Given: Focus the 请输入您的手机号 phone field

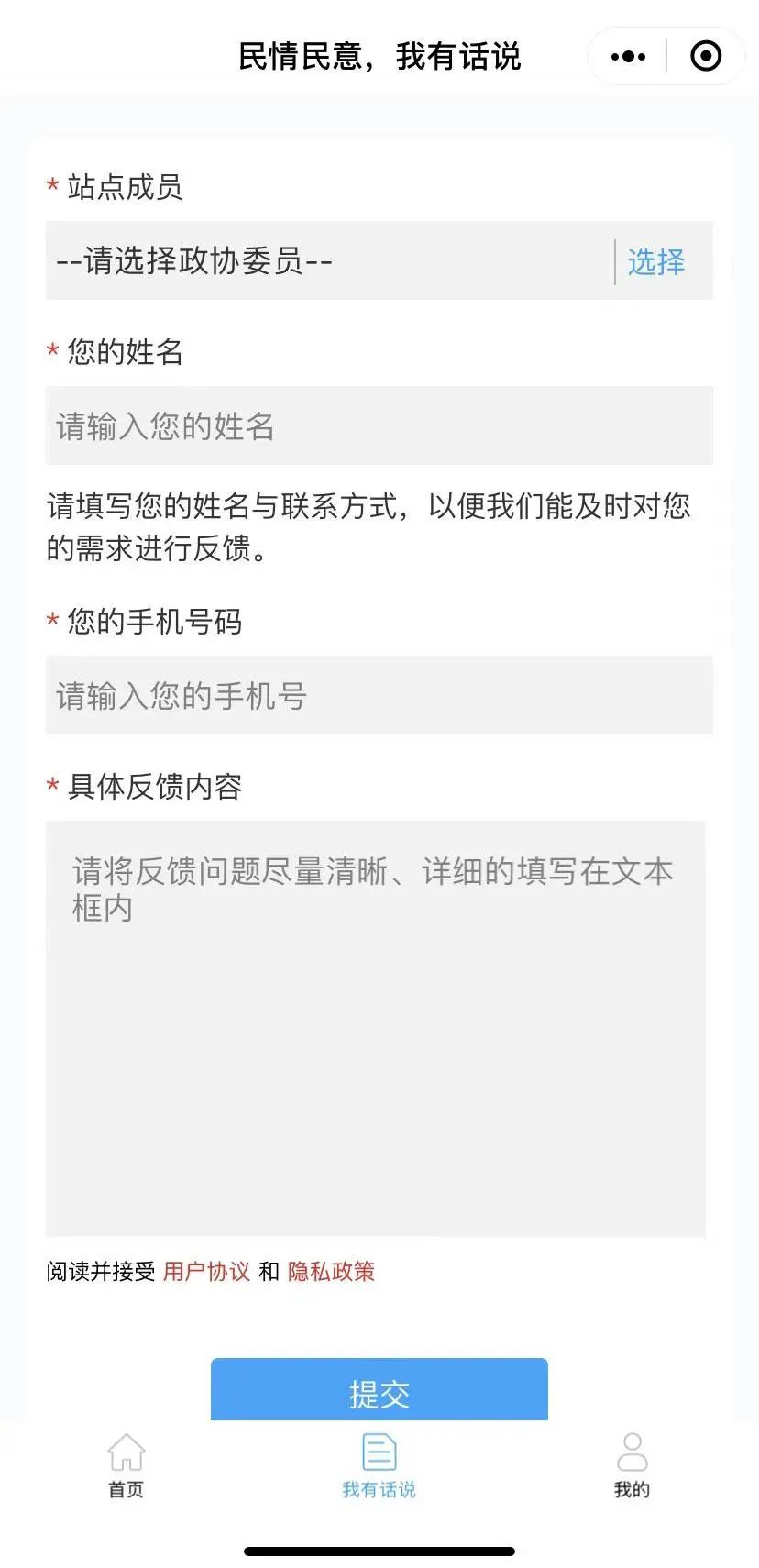Looking at the screenshot, I should (x=379, y=695).
